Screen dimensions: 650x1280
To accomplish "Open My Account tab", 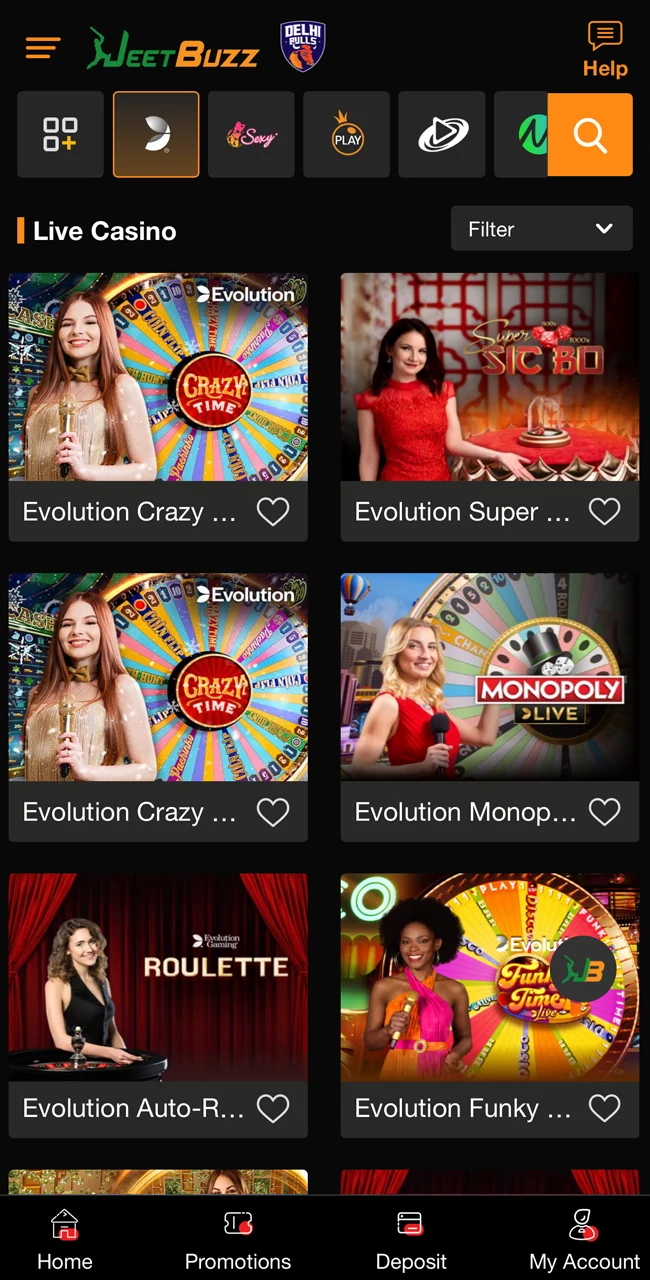I will pyautogui.click(x=585, y=1239).
